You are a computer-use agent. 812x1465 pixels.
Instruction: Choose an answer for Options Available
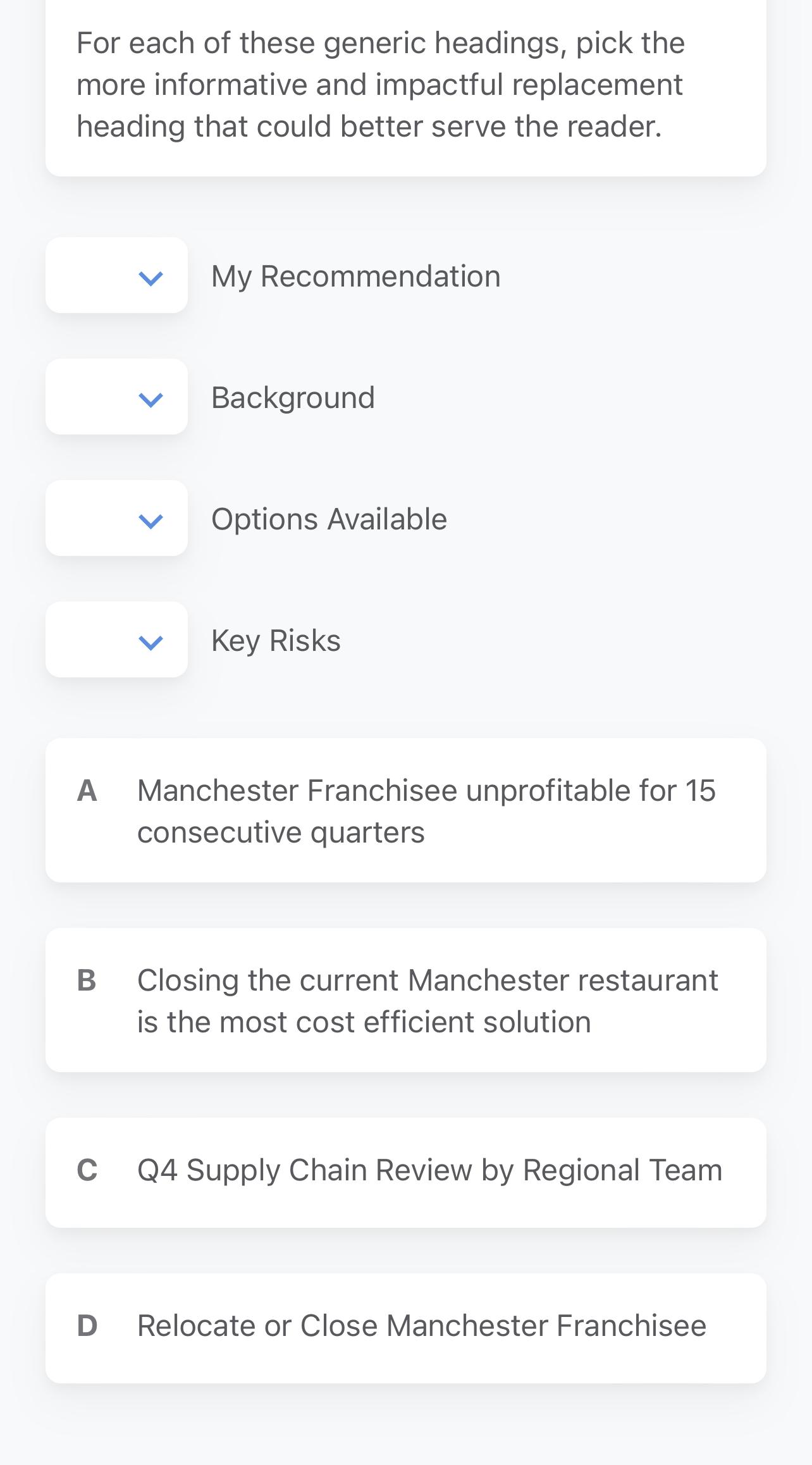pos(117,519)
